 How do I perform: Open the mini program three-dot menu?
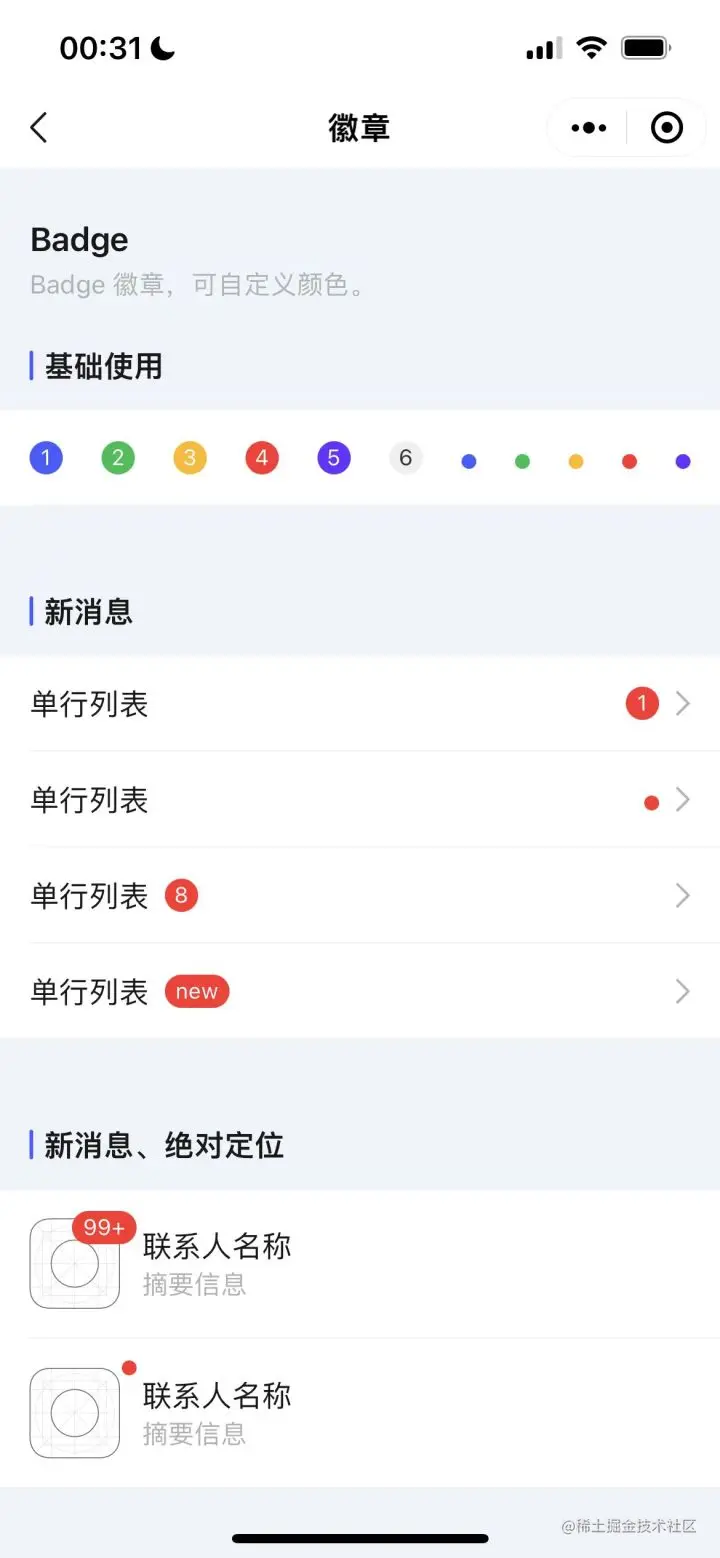(x=589, y=128)
